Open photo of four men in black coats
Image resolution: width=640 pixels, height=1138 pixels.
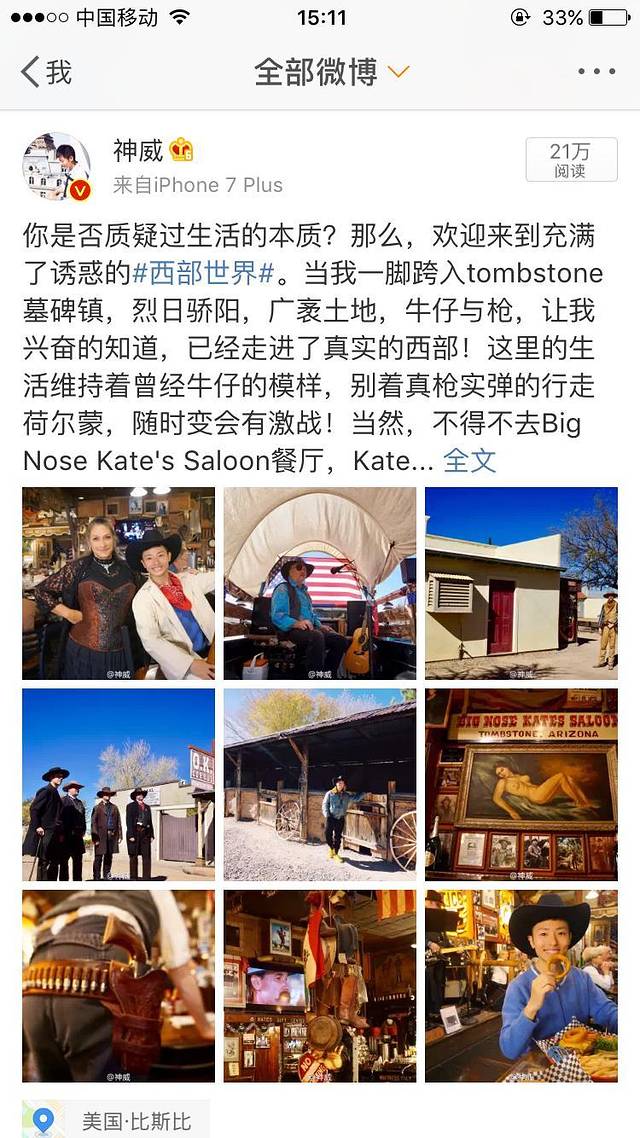[118, 784]
